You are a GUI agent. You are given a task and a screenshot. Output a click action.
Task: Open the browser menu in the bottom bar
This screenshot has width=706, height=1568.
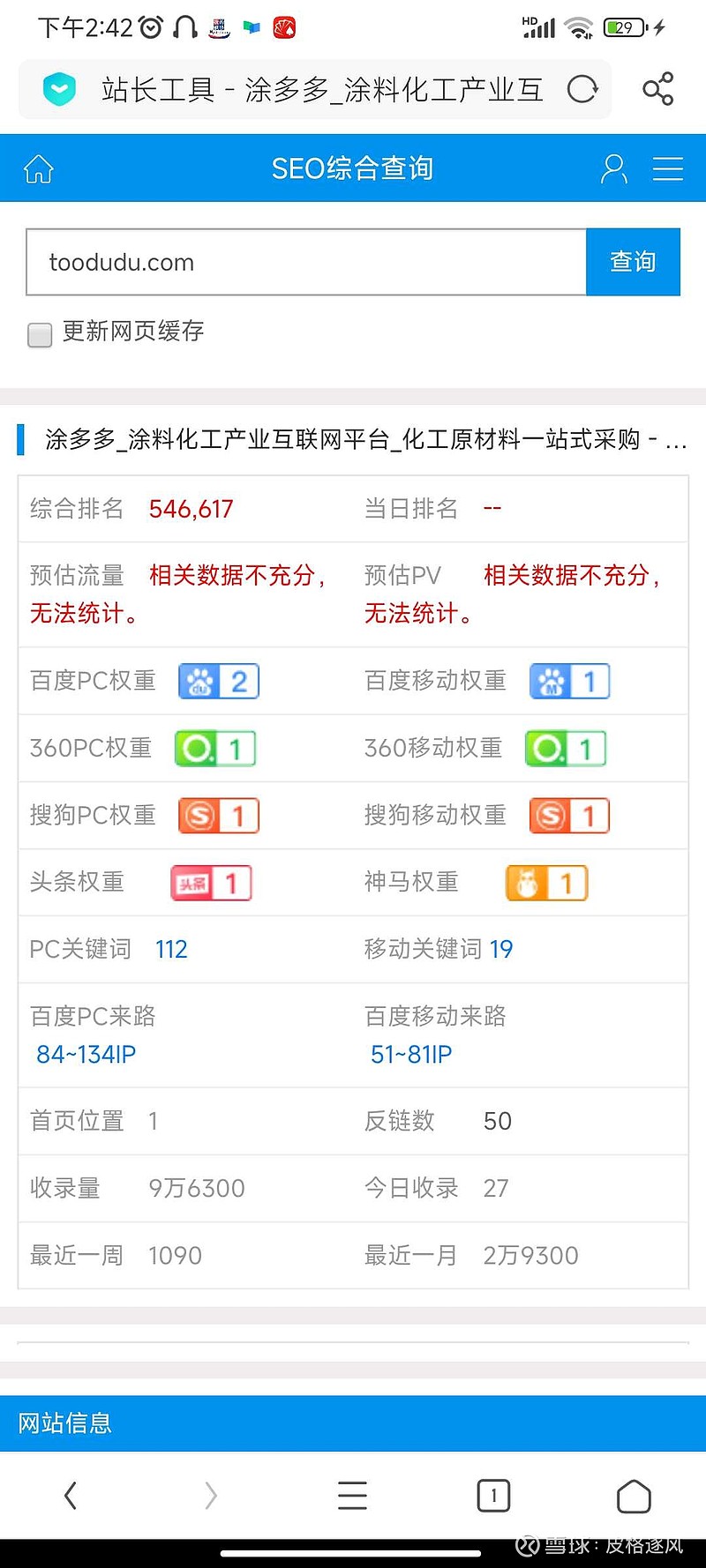click(352, 1495)
